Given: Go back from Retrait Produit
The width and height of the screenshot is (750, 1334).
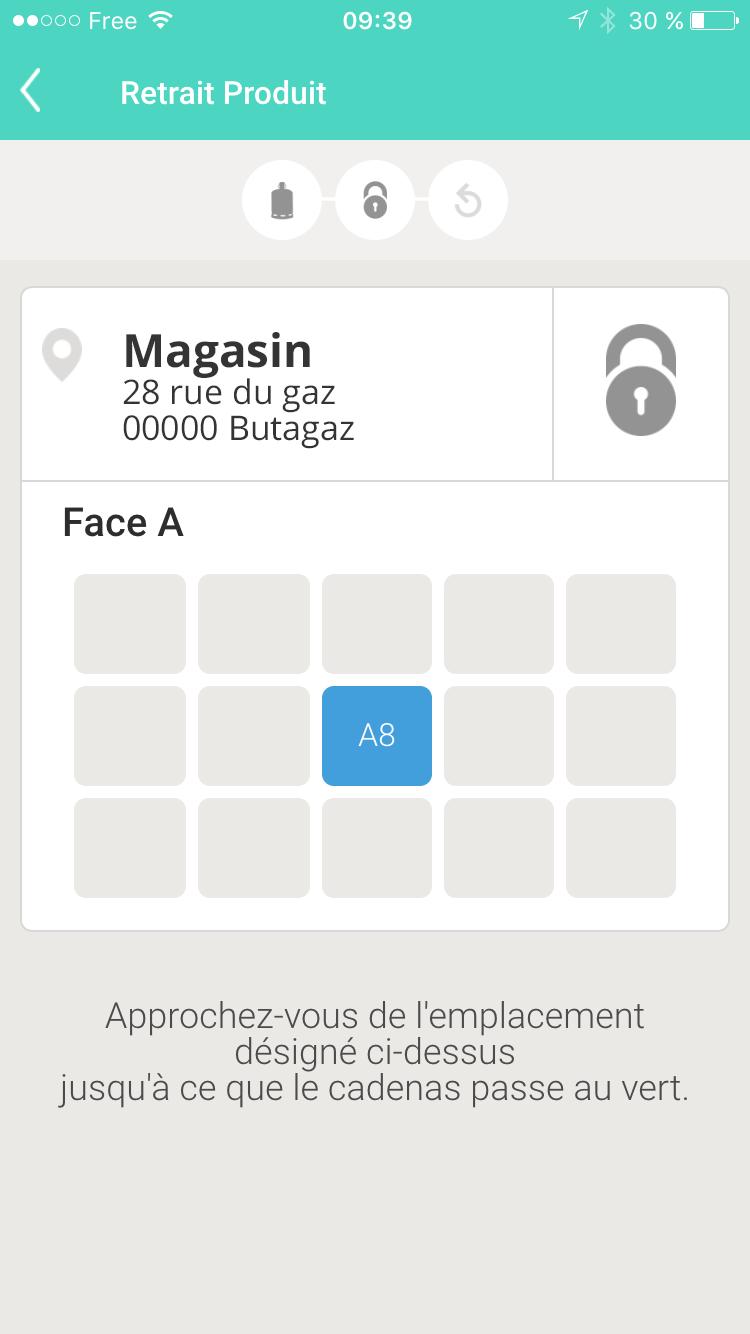Looking at the screenshot, I should pyautogui.click(x=31, y=91).
